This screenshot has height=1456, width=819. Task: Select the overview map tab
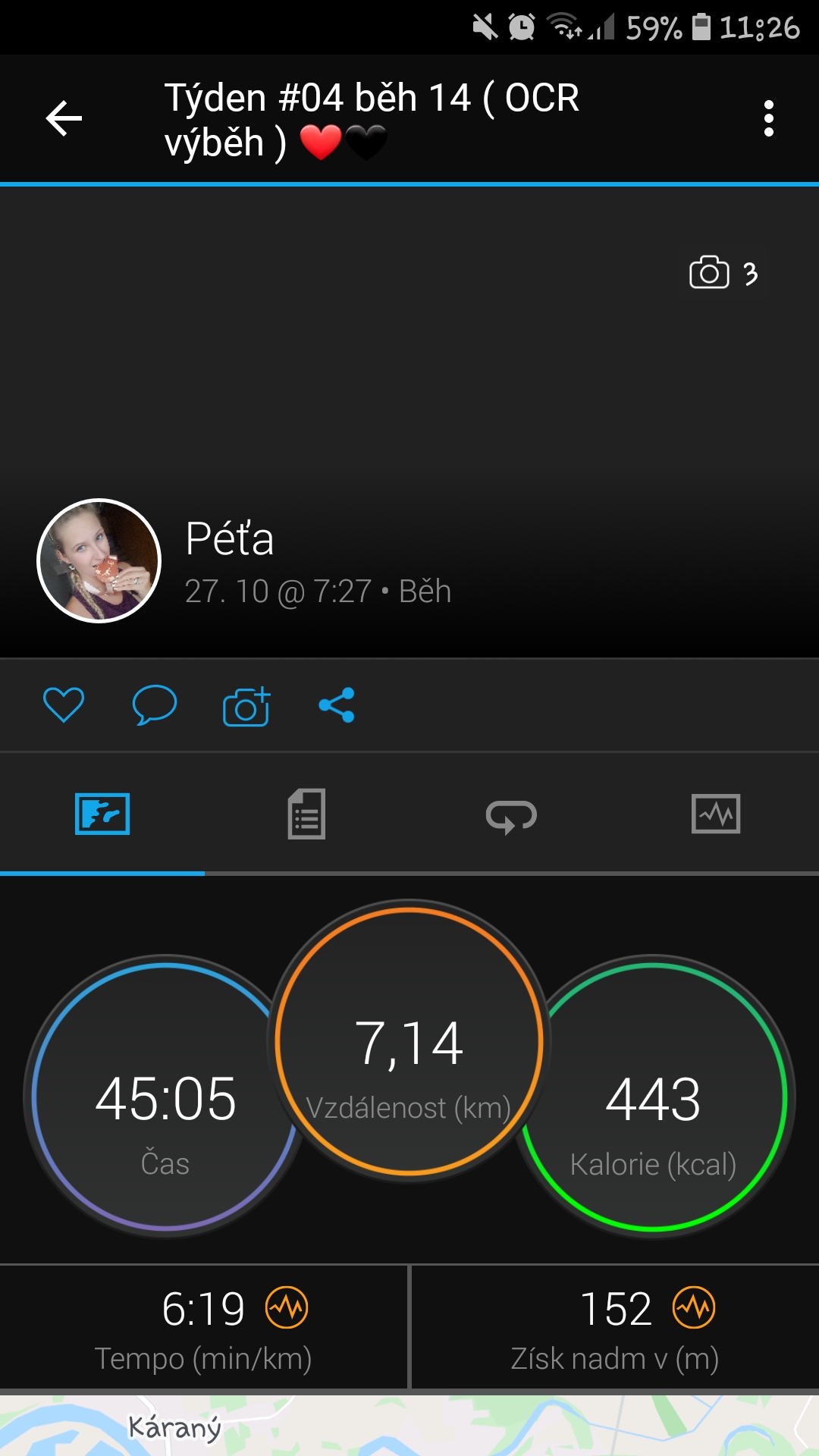(102, 814)
